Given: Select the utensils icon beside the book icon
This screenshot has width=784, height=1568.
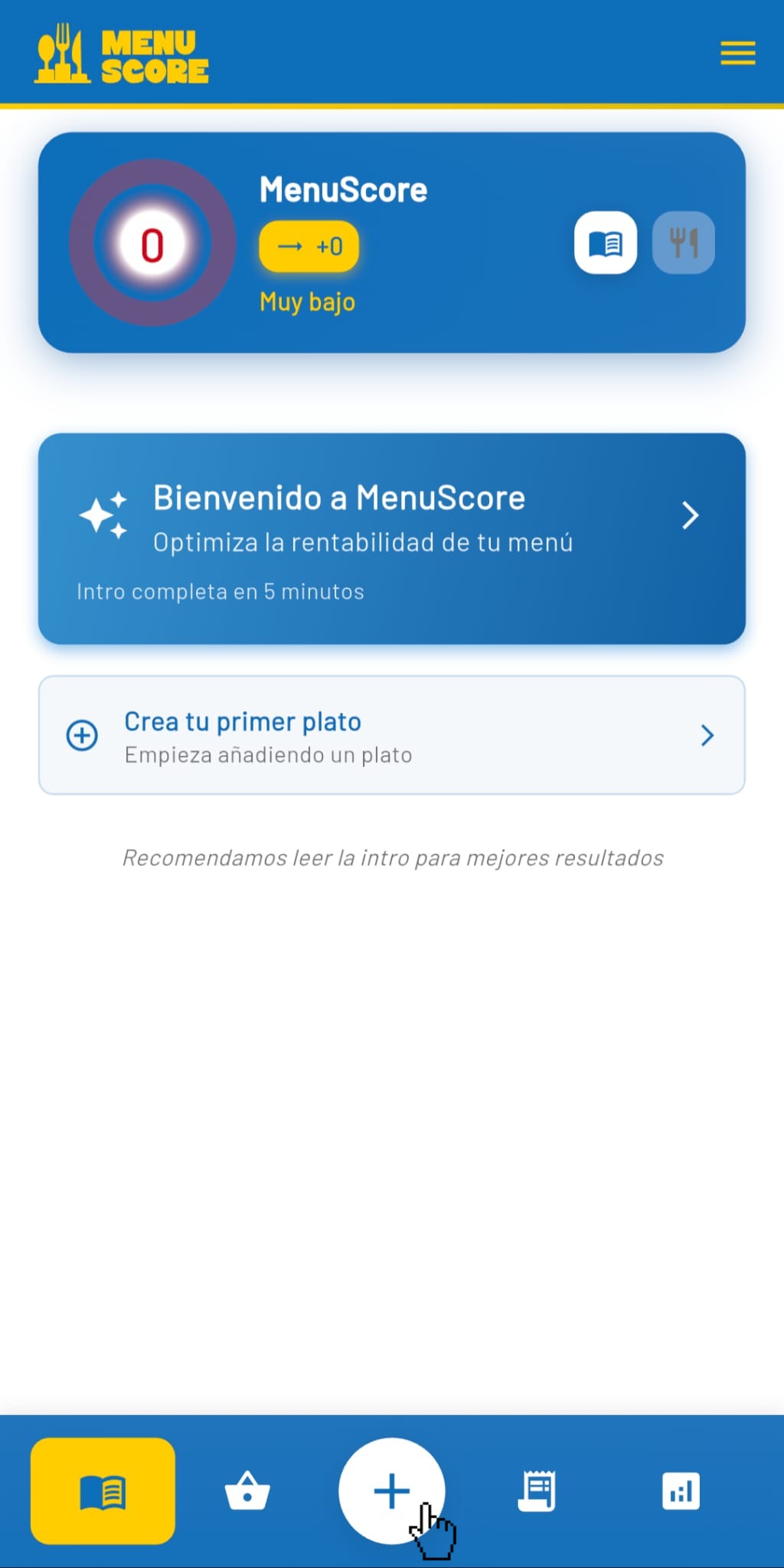Looking at the screenshot, I should (x=683, y=243).
